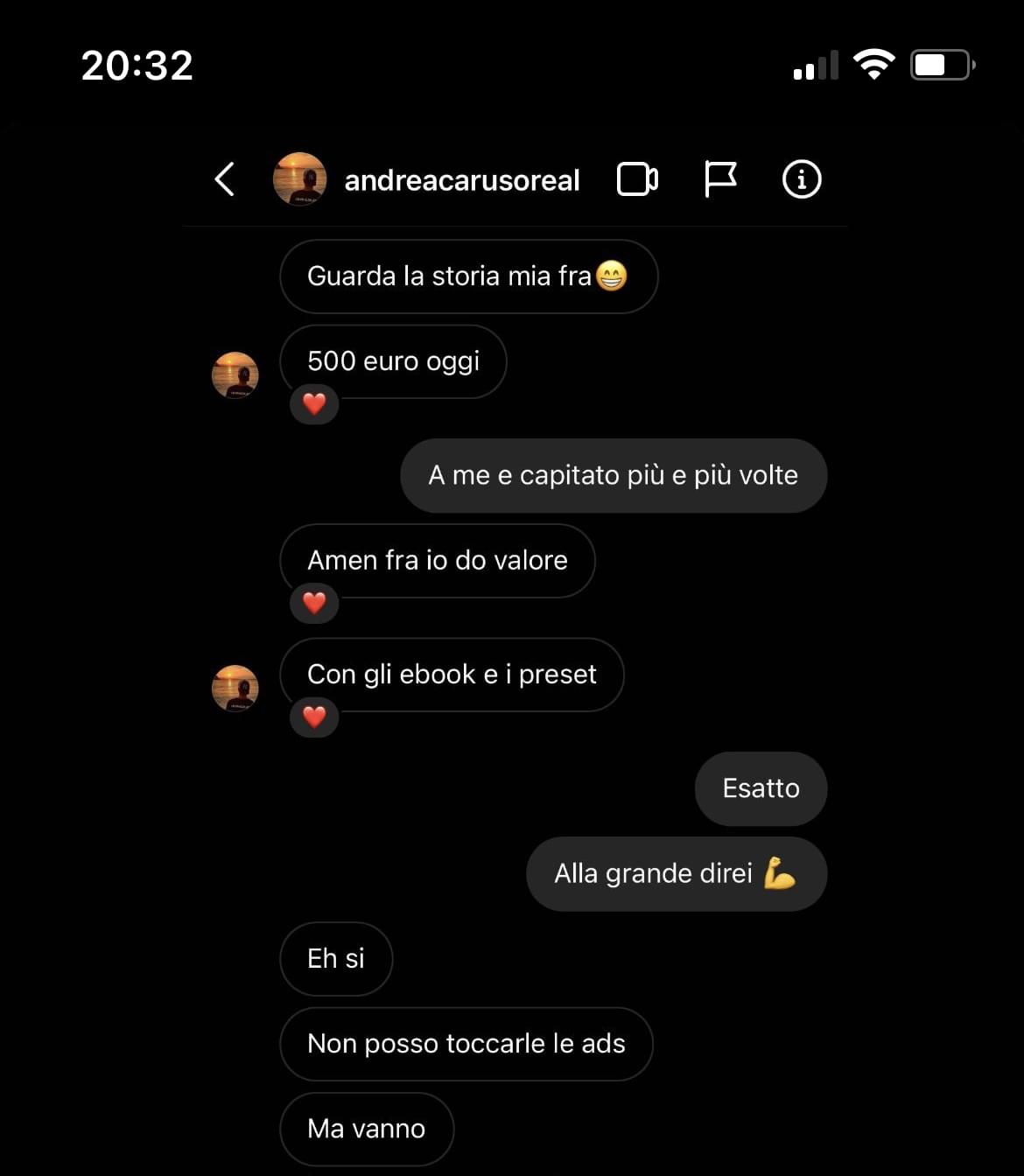View the heart reaction on "Amen fra io do valore"
Viewport: 1024px width, 1176px height.
click(x=314, y=603)
